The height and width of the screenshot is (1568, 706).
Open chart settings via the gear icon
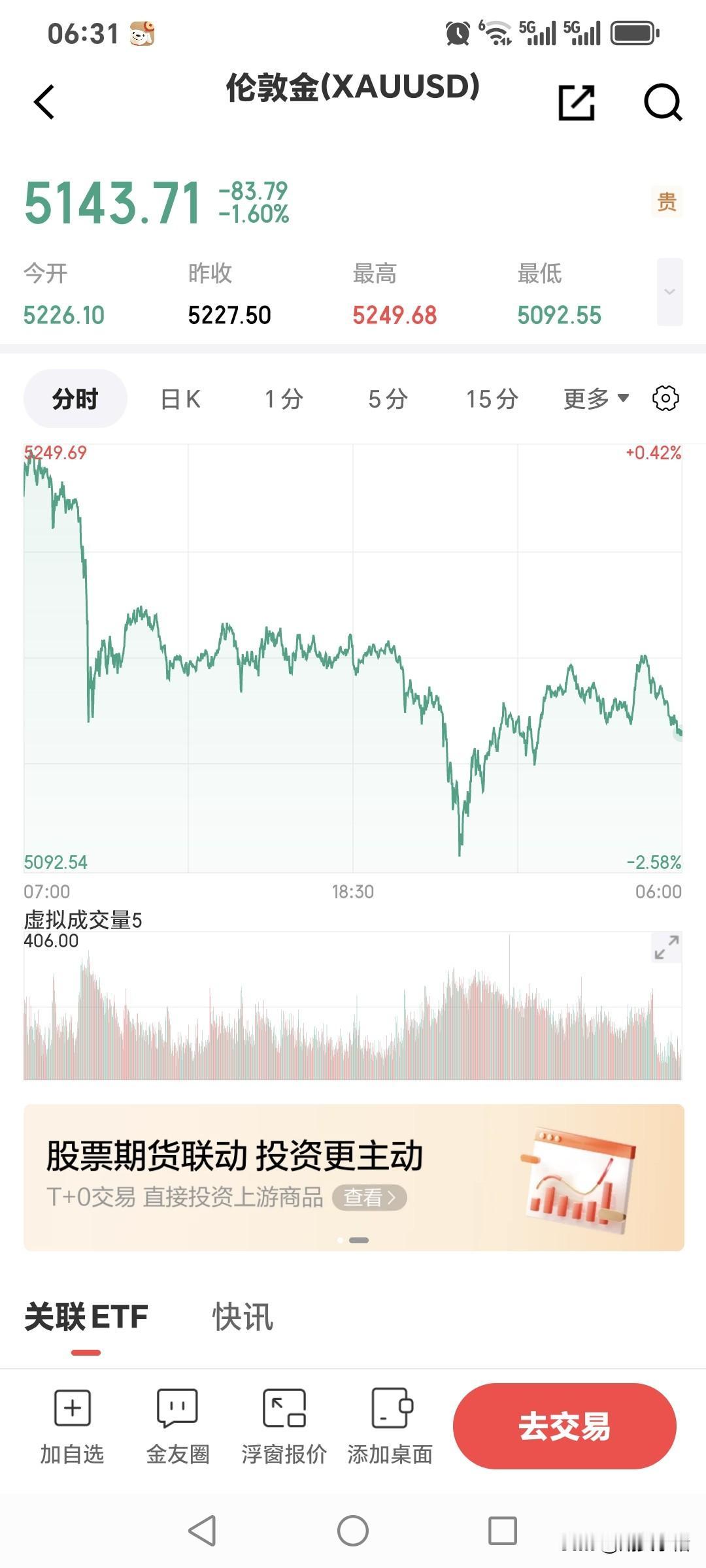coord(665,397)
